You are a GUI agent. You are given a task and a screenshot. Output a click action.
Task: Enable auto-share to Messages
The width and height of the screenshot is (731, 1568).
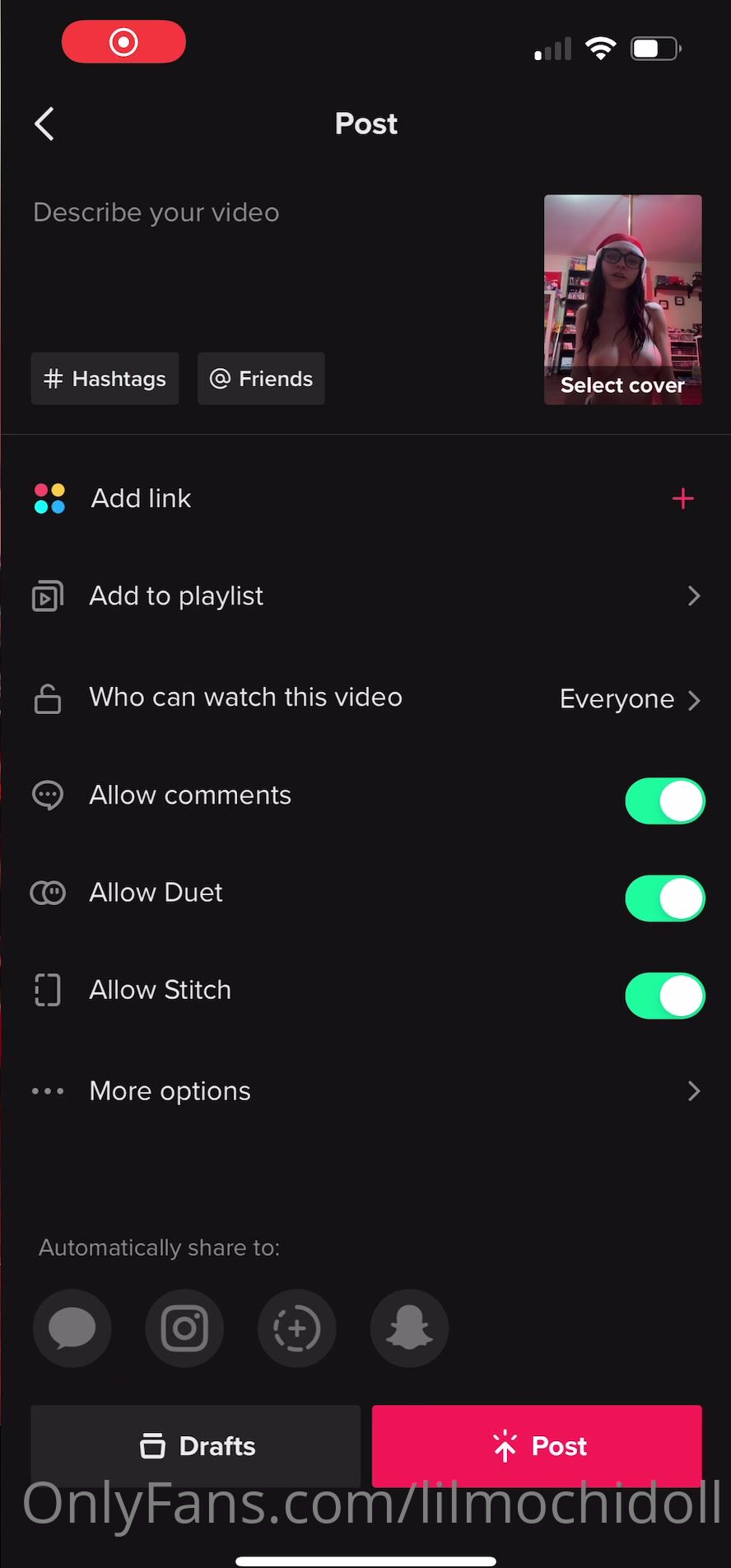[72, 1328]
